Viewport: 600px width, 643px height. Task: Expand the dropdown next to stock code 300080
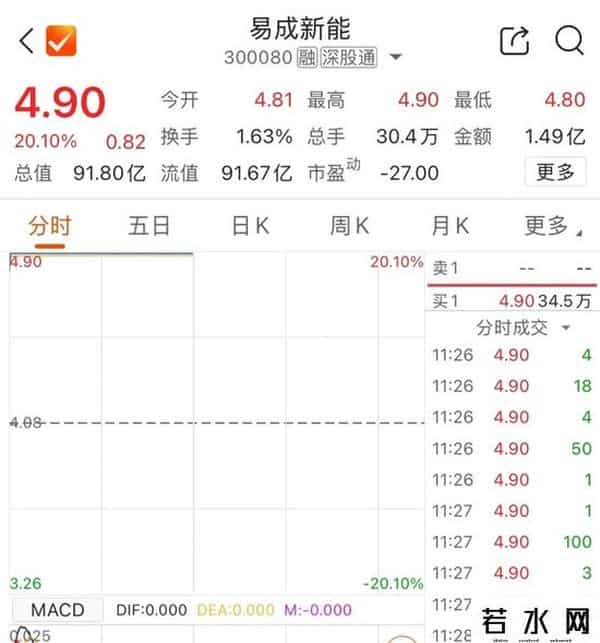(x=396, y=57)
